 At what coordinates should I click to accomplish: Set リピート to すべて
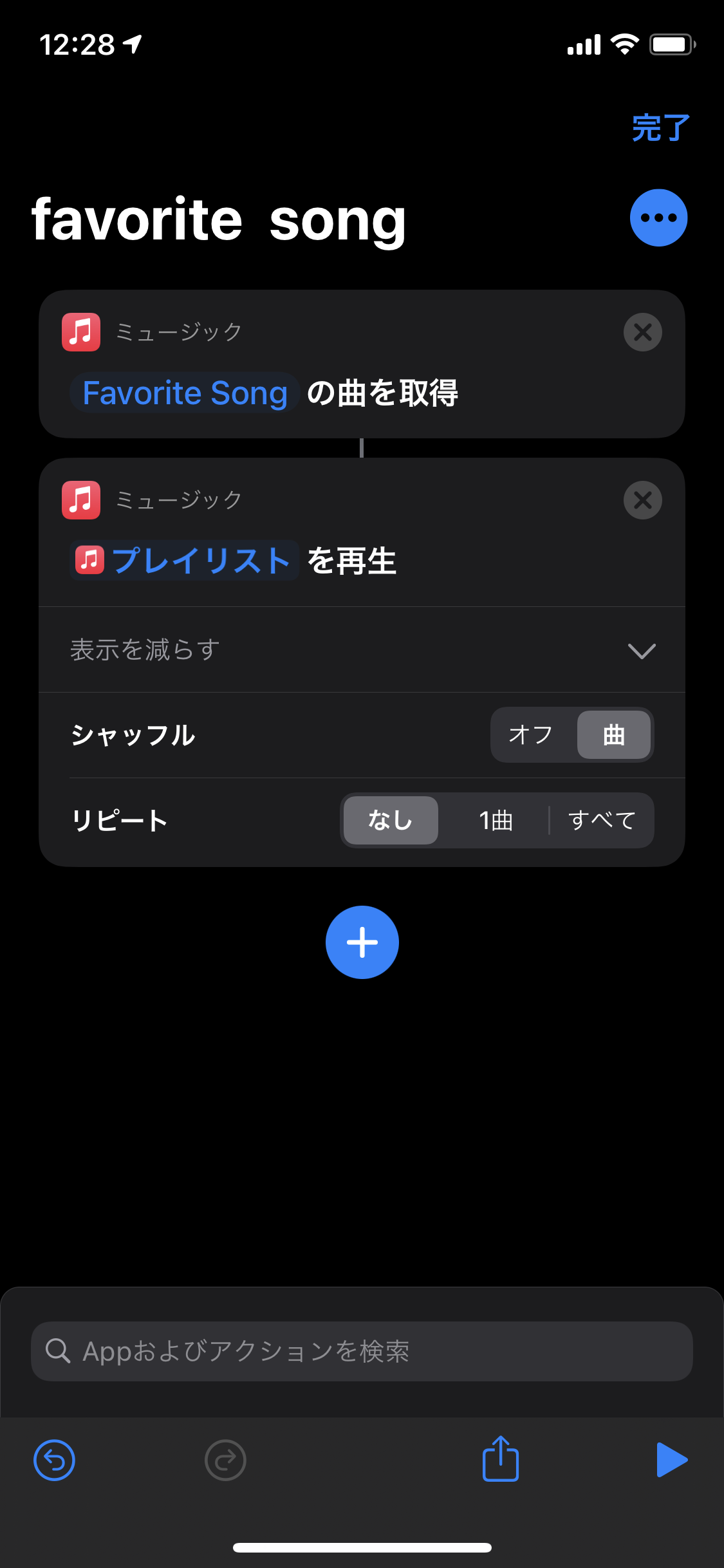(x=601, y=820)
